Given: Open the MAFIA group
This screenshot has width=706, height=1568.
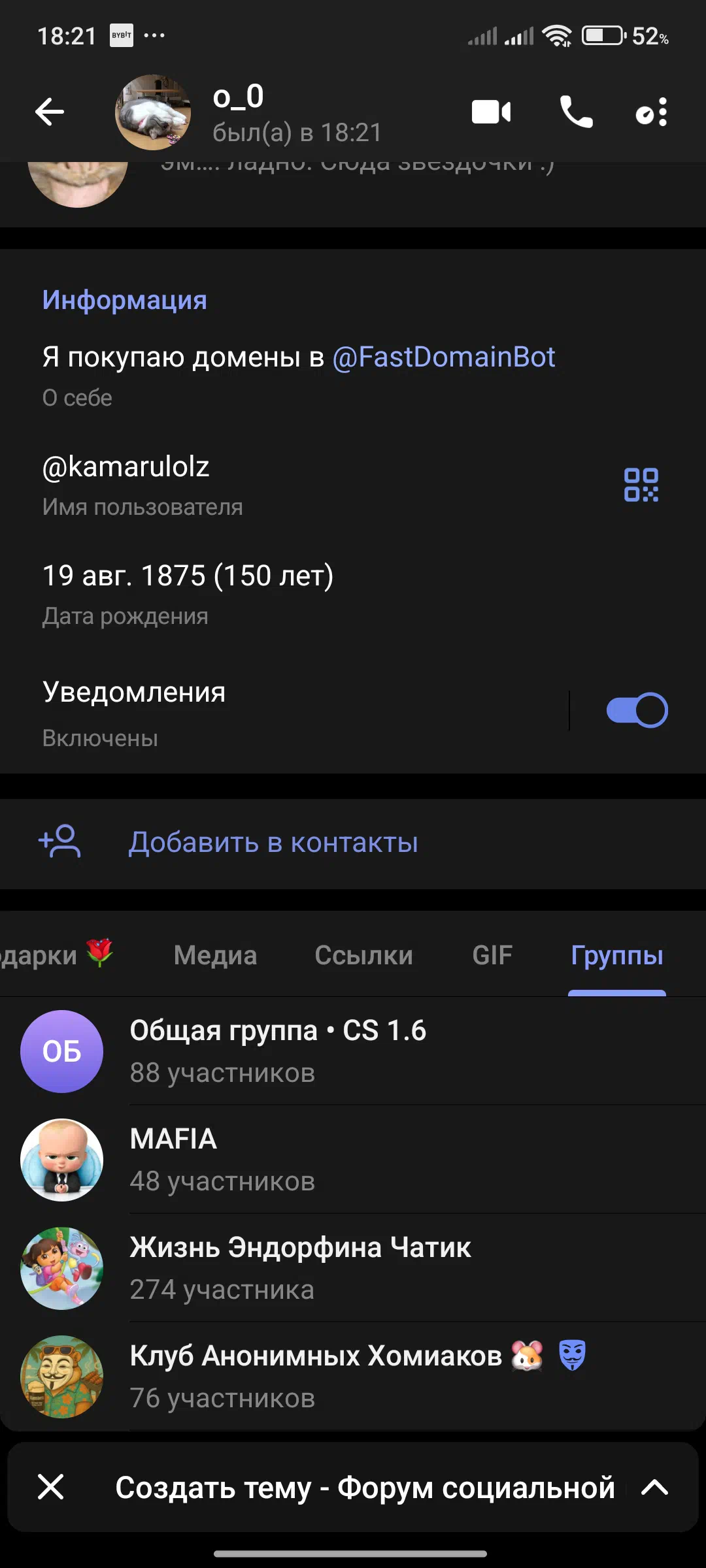Looking at the screenshot, I should [x=353, y=1159].
